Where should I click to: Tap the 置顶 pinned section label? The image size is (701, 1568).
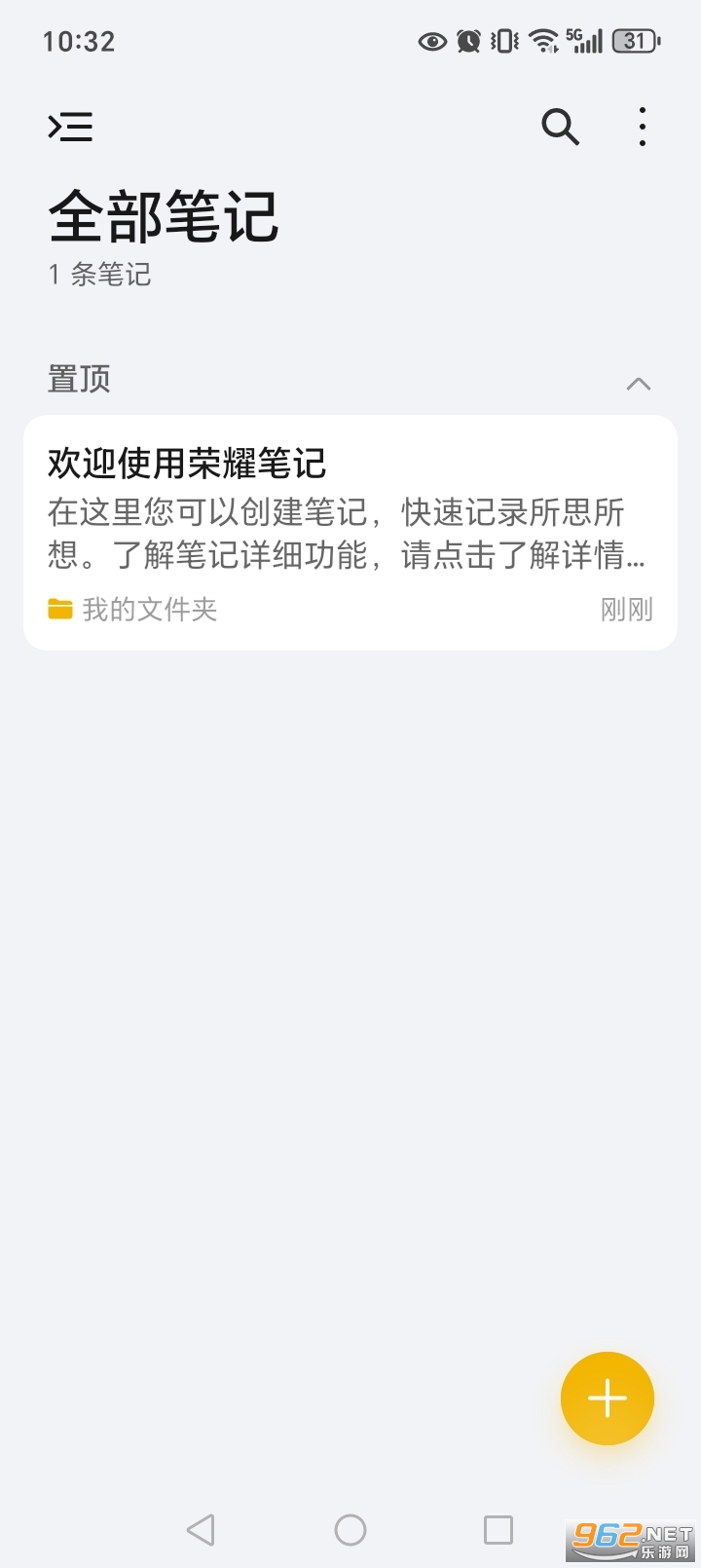(79, 380)
